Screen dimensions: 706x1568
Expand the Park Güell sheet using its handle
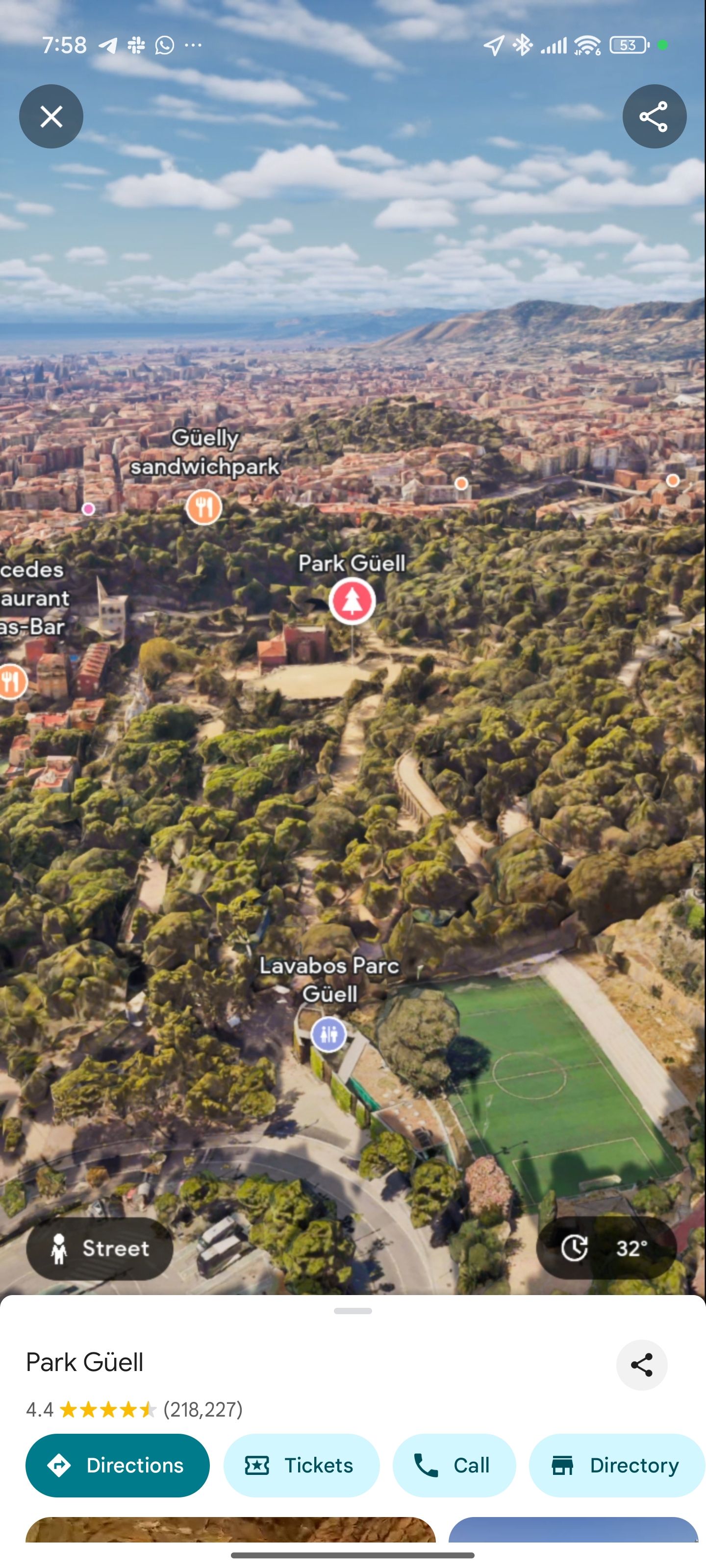pos(353,1311)
